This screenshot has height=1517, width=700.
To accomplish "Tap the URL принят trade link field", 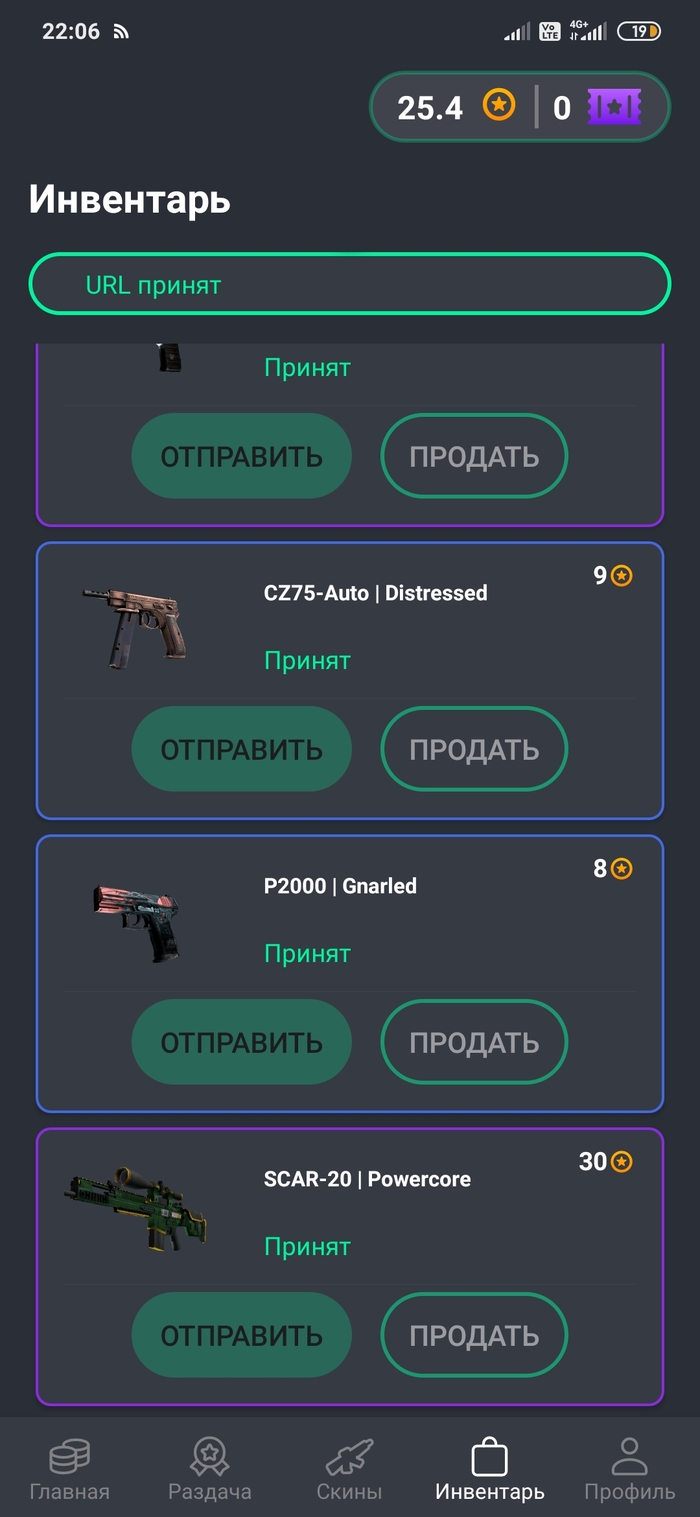I will point(350,285).
